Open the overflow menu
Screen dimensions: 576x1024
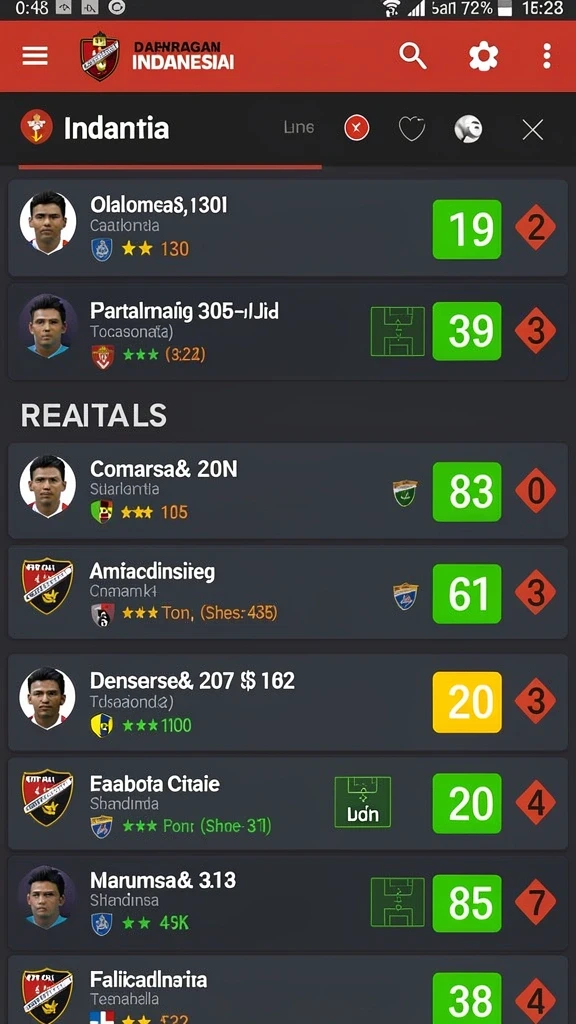pyautogui.click(x=547, y=56)
